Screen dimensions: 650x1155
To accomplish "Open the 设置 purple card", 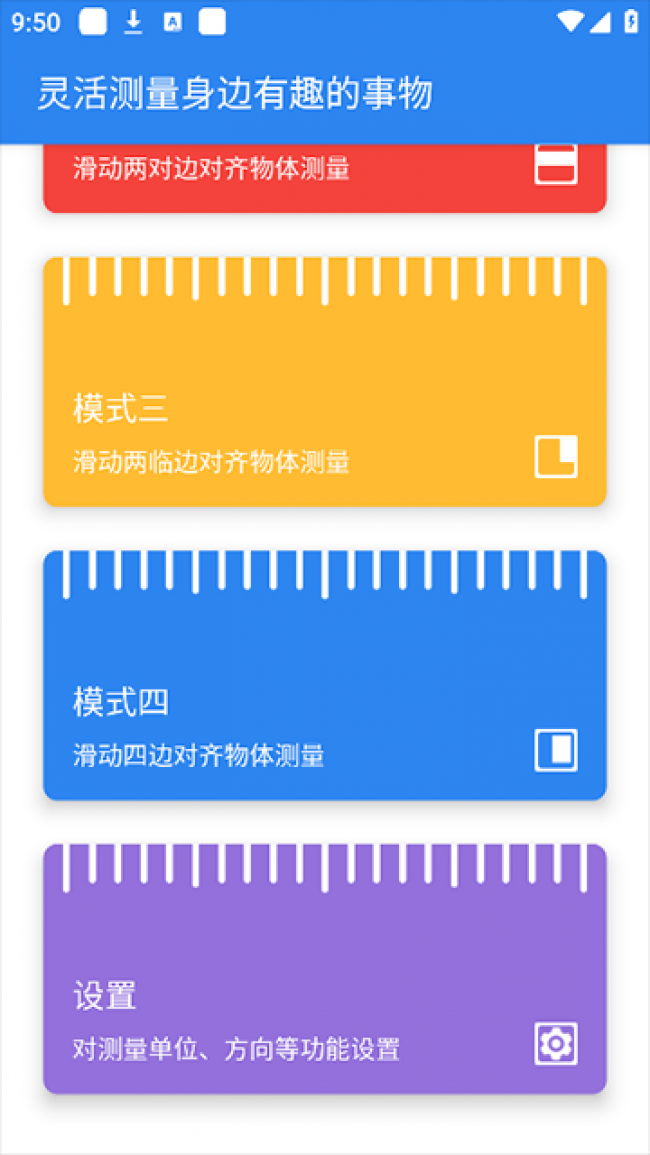I will [324, 968].
